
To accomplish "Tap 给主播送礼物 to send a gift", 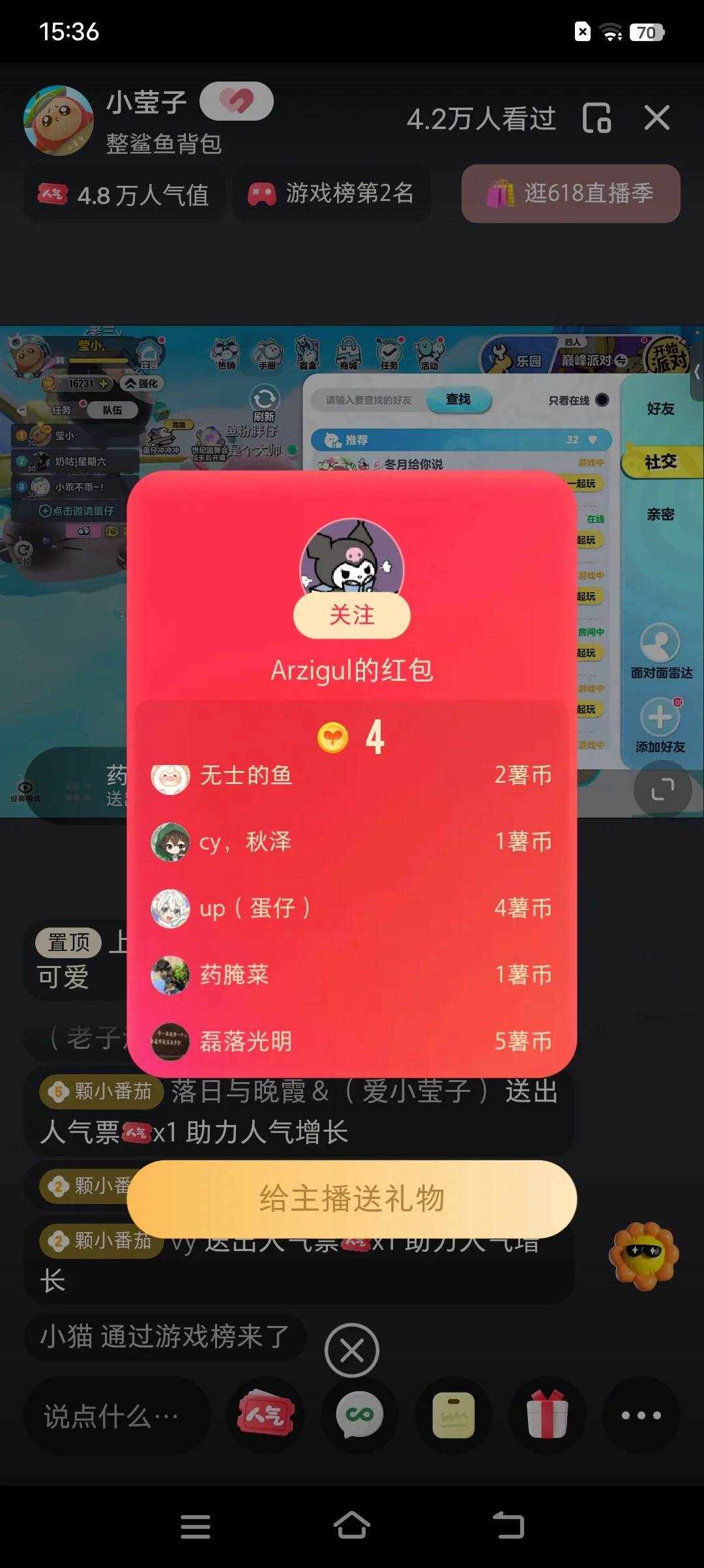I will (x=351, y=1199).
